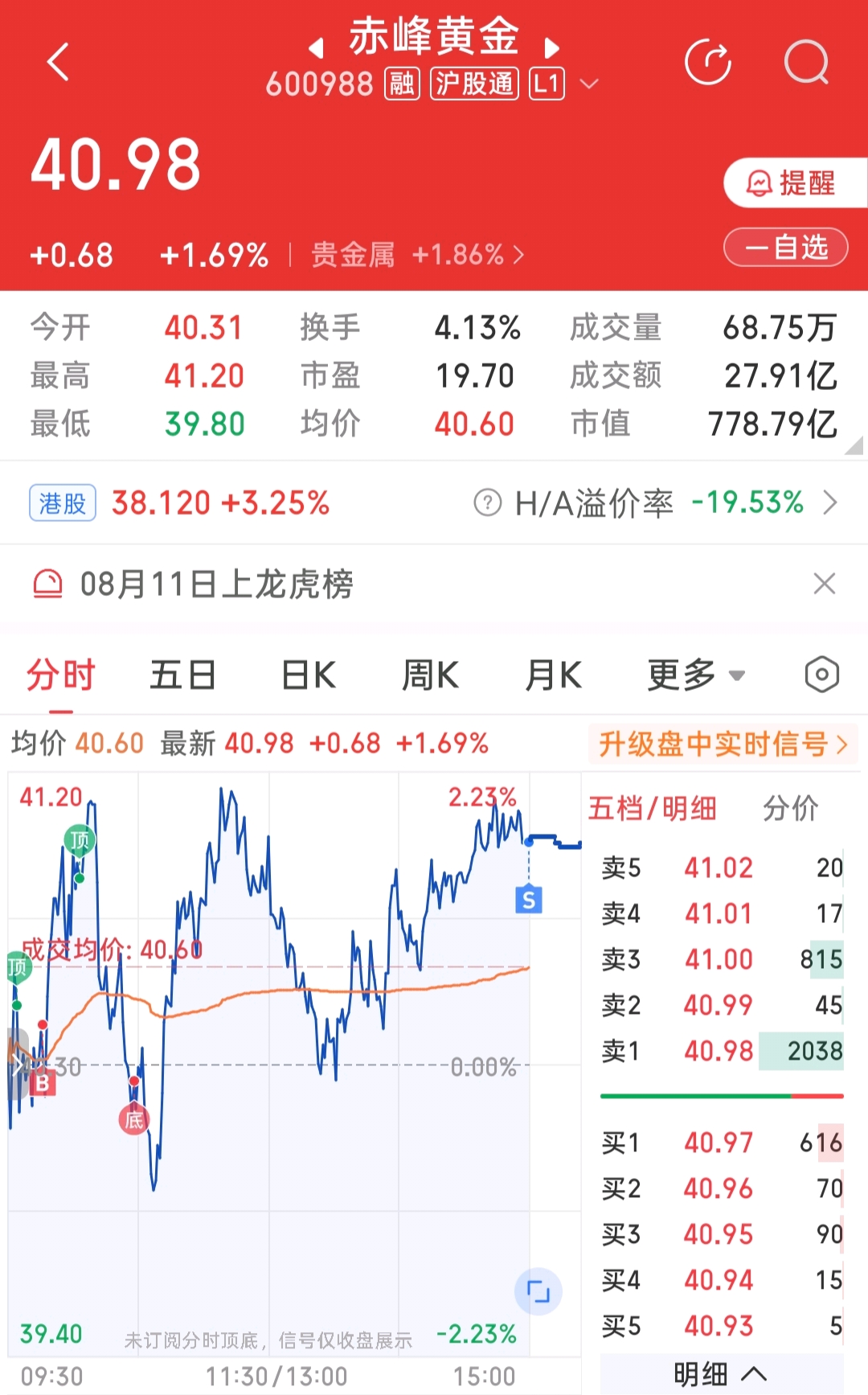This screenshot has height=1395, width=868.
Task: Open the 贵金属 sector link
Action: 417,255
